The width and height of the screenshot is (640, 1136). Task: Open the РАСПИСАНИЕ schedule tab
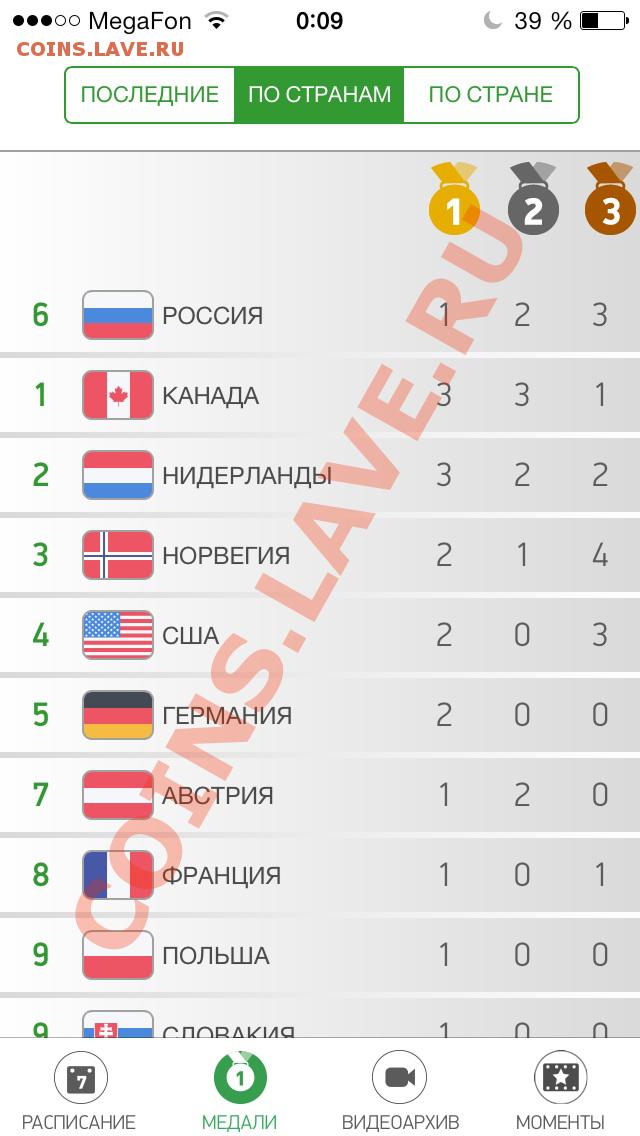[x=79, y=1089]
